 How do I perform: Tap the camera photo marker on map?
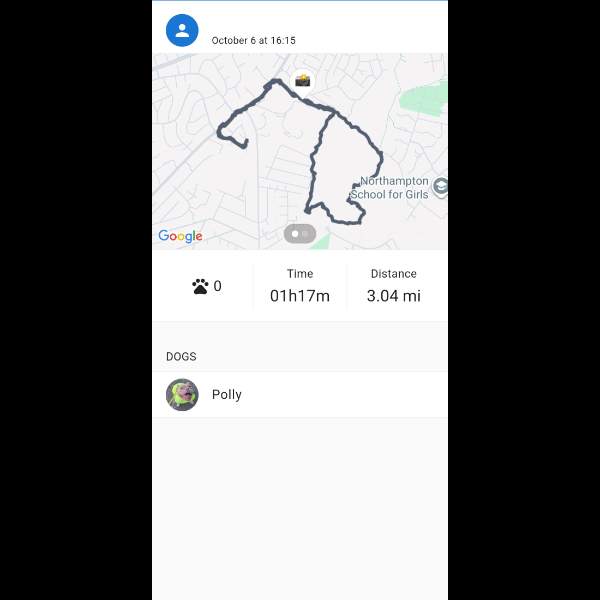coord(302,81)
